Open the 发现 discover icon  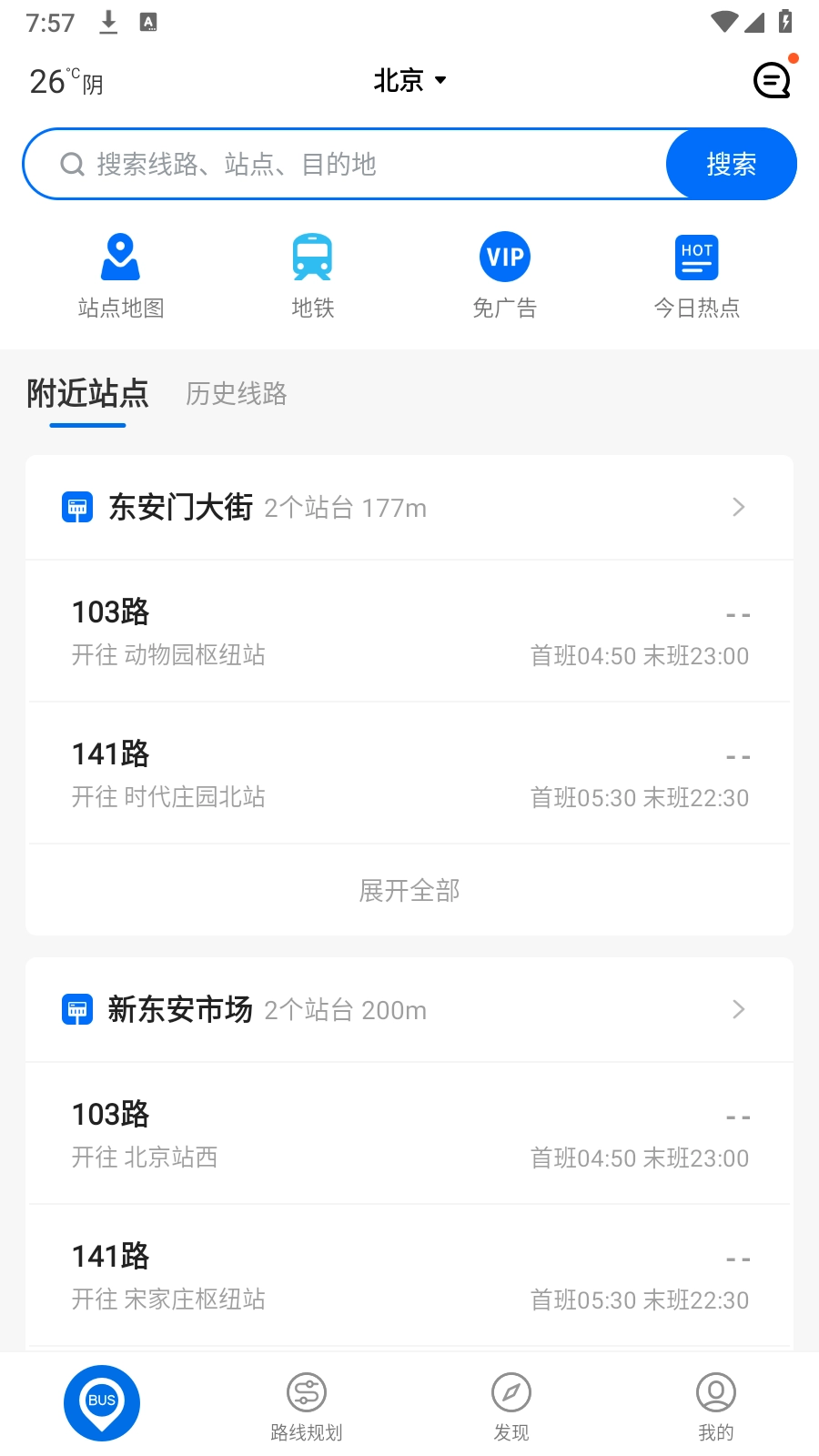(511, 1401)
